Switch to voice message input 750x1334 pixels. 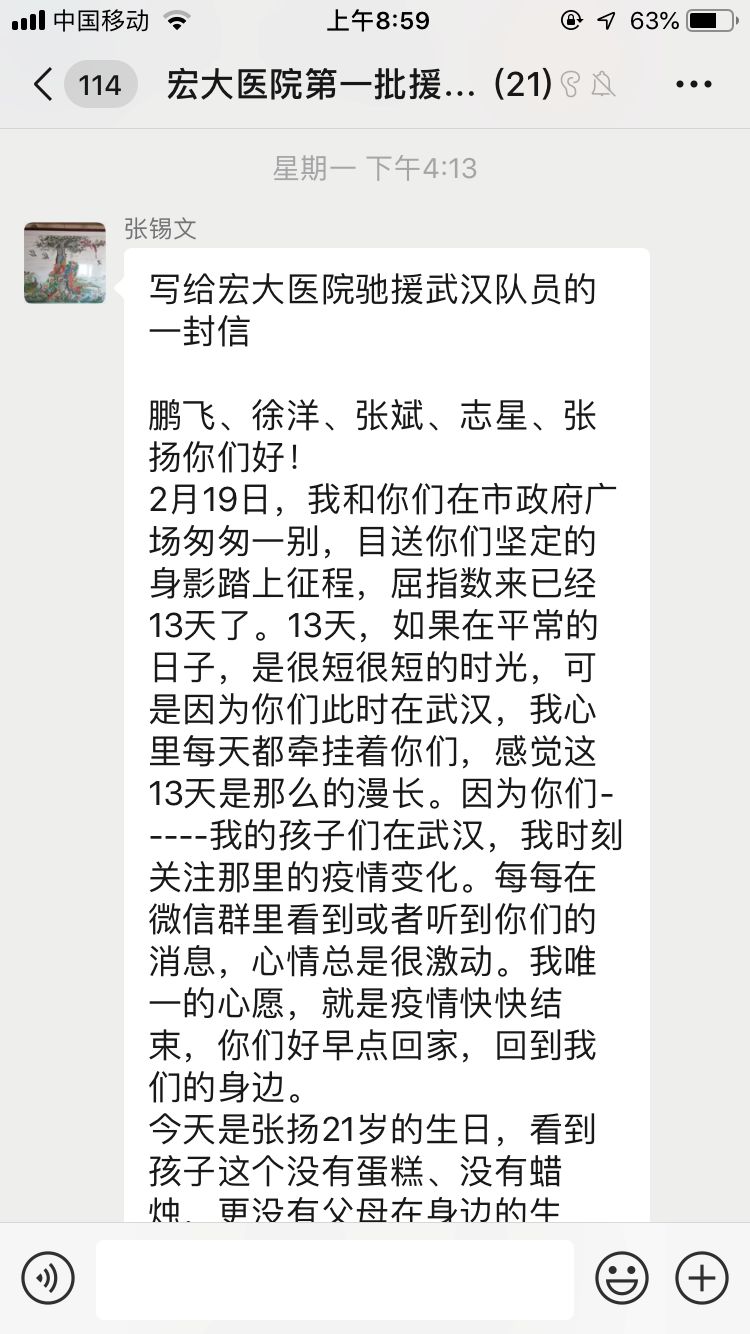pos(48,1278)
